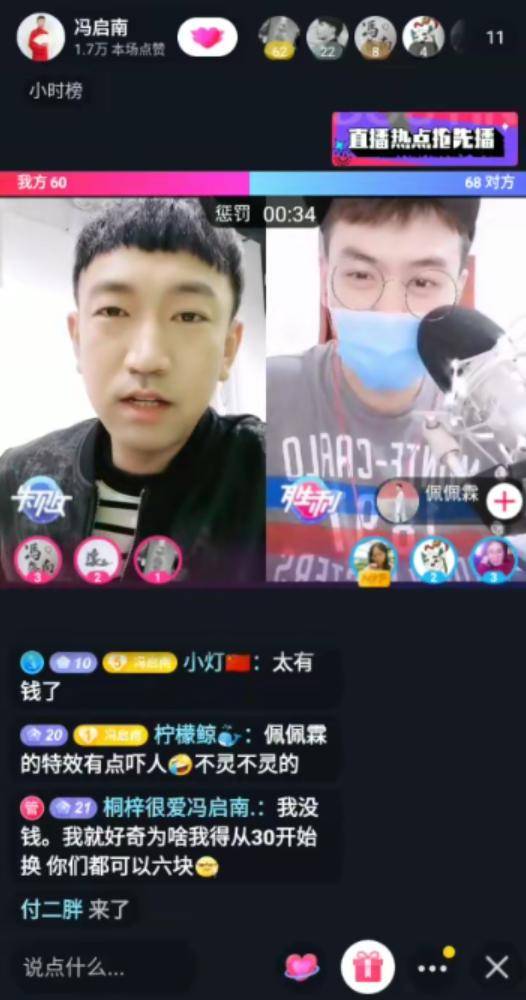Viewport: 526px width, 1000px height.
Task: Open 佩佩霖's avatar in the opponent stream
Action: click(x=397, y=500)
